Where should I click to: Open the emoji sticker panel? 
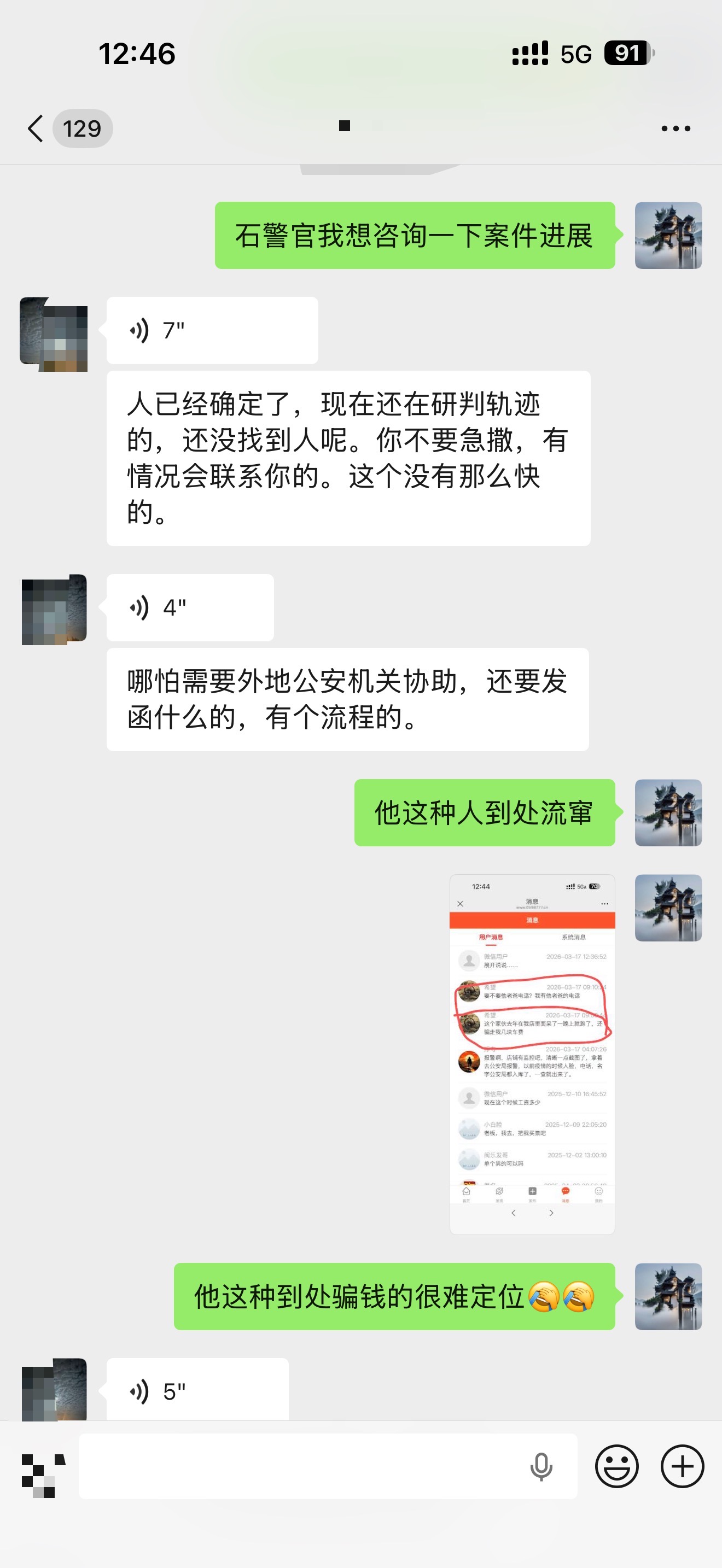click(x=616, y=1466)
